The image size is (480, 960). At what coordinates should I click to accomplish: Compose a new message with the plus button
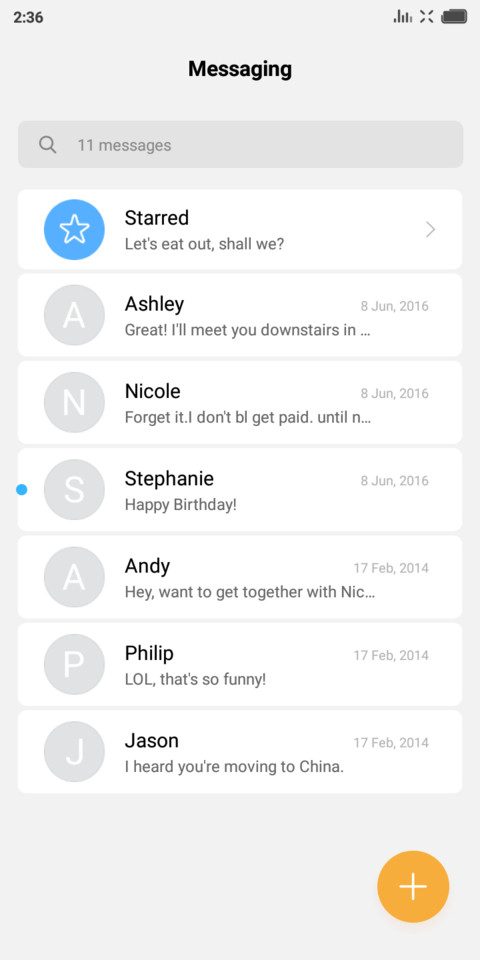(413, 887)
